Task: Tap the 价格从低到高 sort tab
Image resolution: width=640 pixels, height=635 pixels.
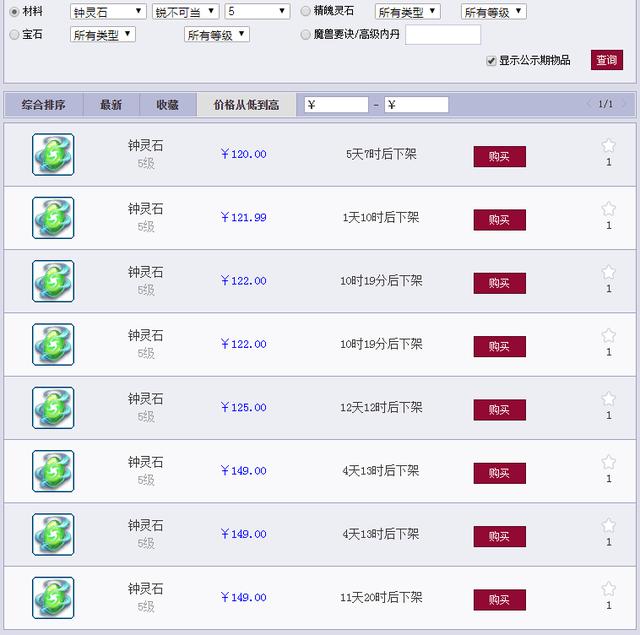Action: click(x=246, y=105)
